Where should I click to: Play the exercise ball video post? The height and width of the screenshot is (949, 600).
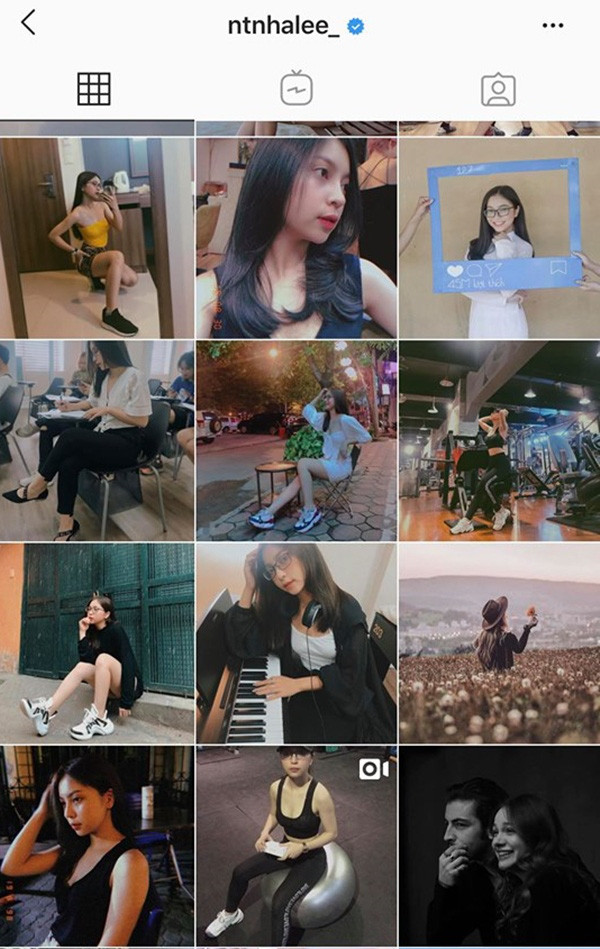(x=296, y=846)
